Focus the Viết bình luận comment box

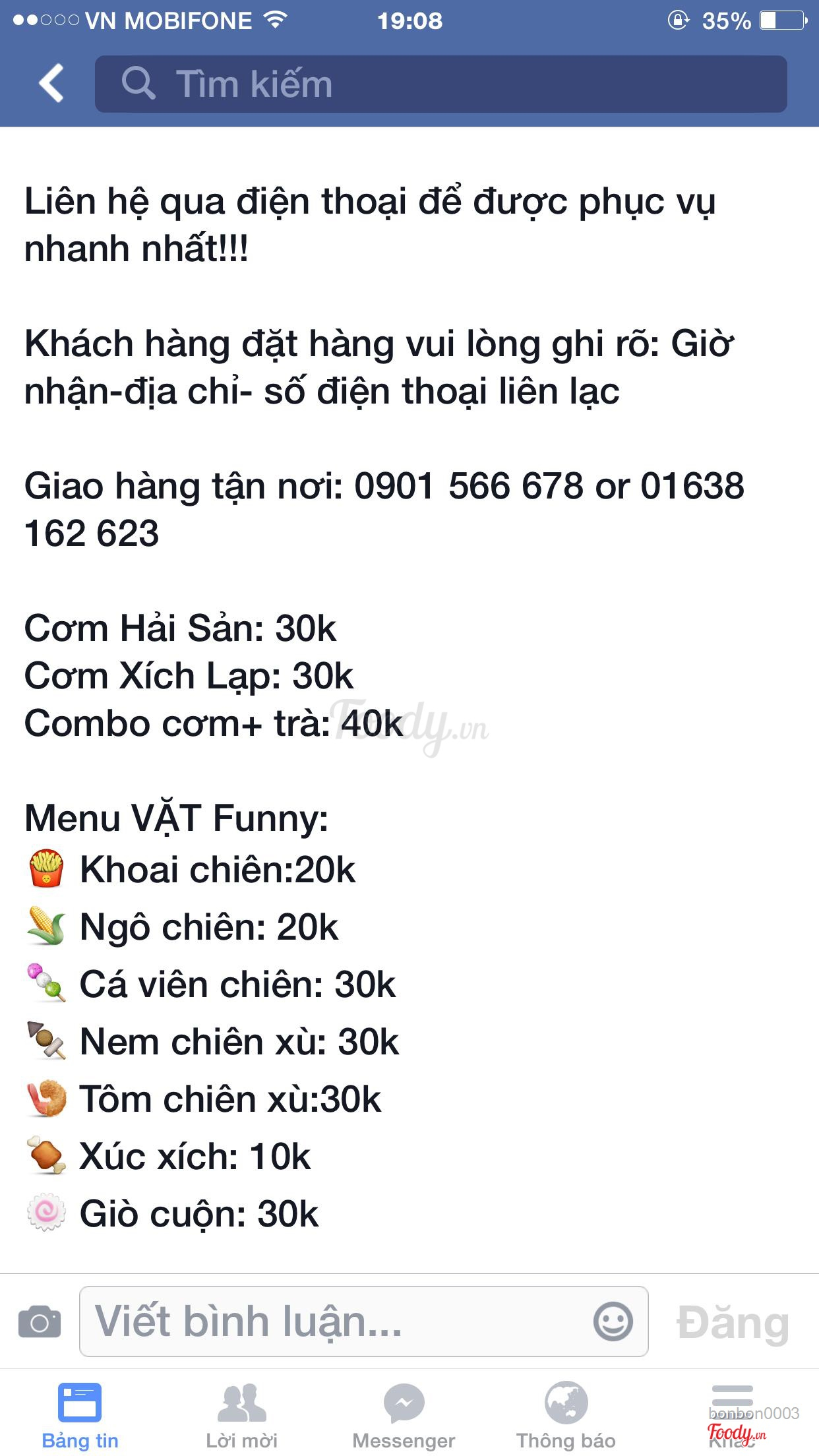(336, 1321)
